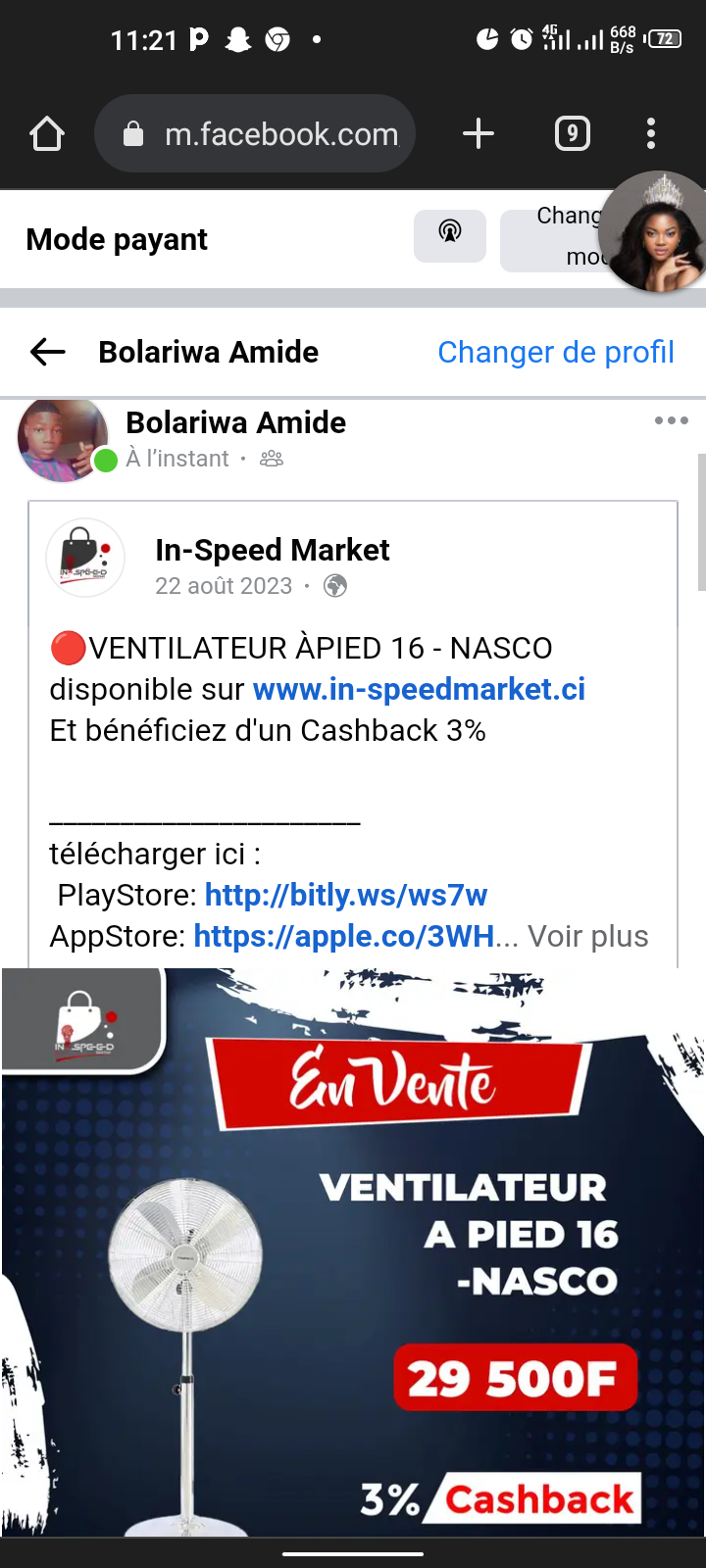The width and height of the screenshot is (706, 1568).
Task: Open the three-dot options on Bolariwa Amide's post
Action: pyautogui.click(x=671, y=420)
